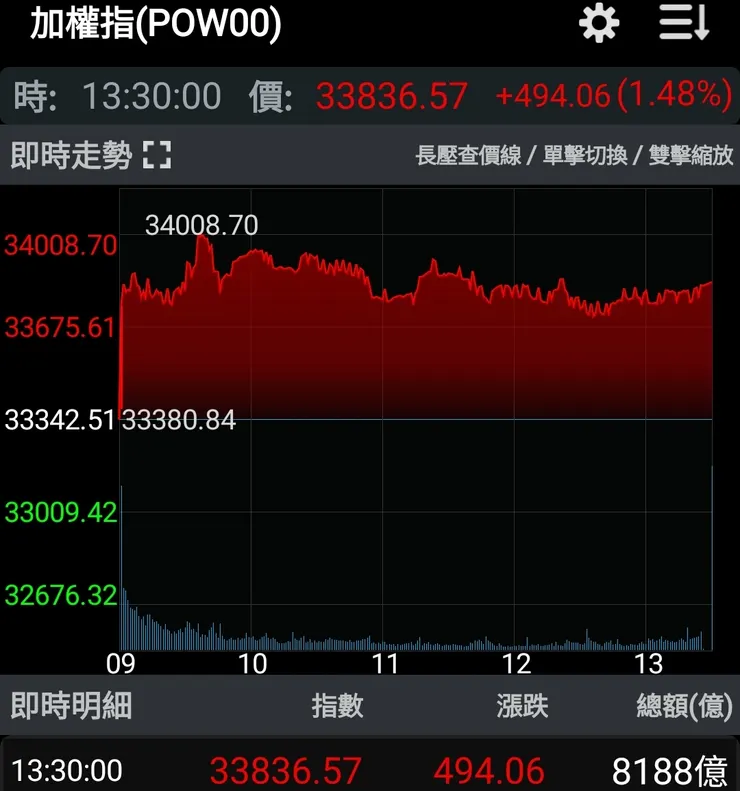The width and height of the screenshot is (740, 791).
Task: Tap the intraday price chart to switch view
Action: 415,330
